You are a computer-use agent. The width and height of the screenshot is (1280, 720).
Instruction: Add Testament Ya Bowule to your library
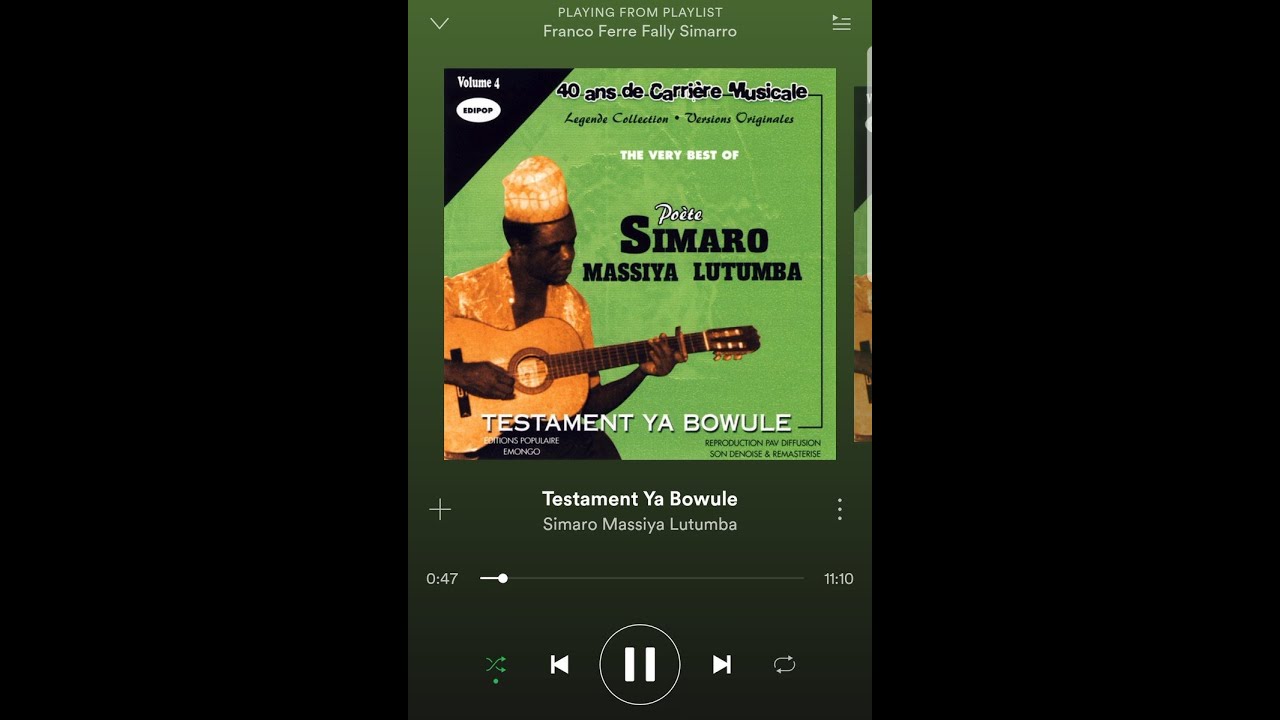tap(440, 510)
